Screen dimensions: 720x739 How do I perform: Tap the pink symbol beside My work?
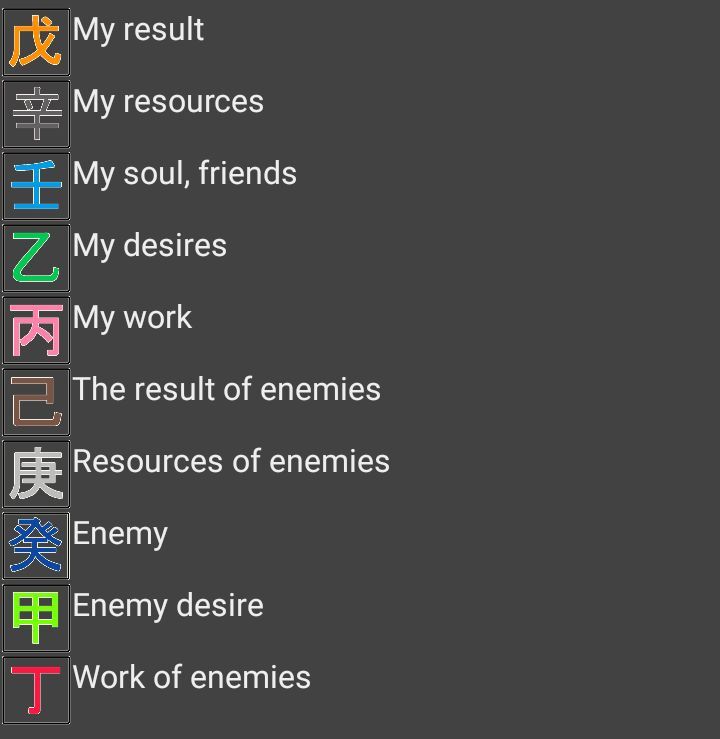(x=36, y=330)
